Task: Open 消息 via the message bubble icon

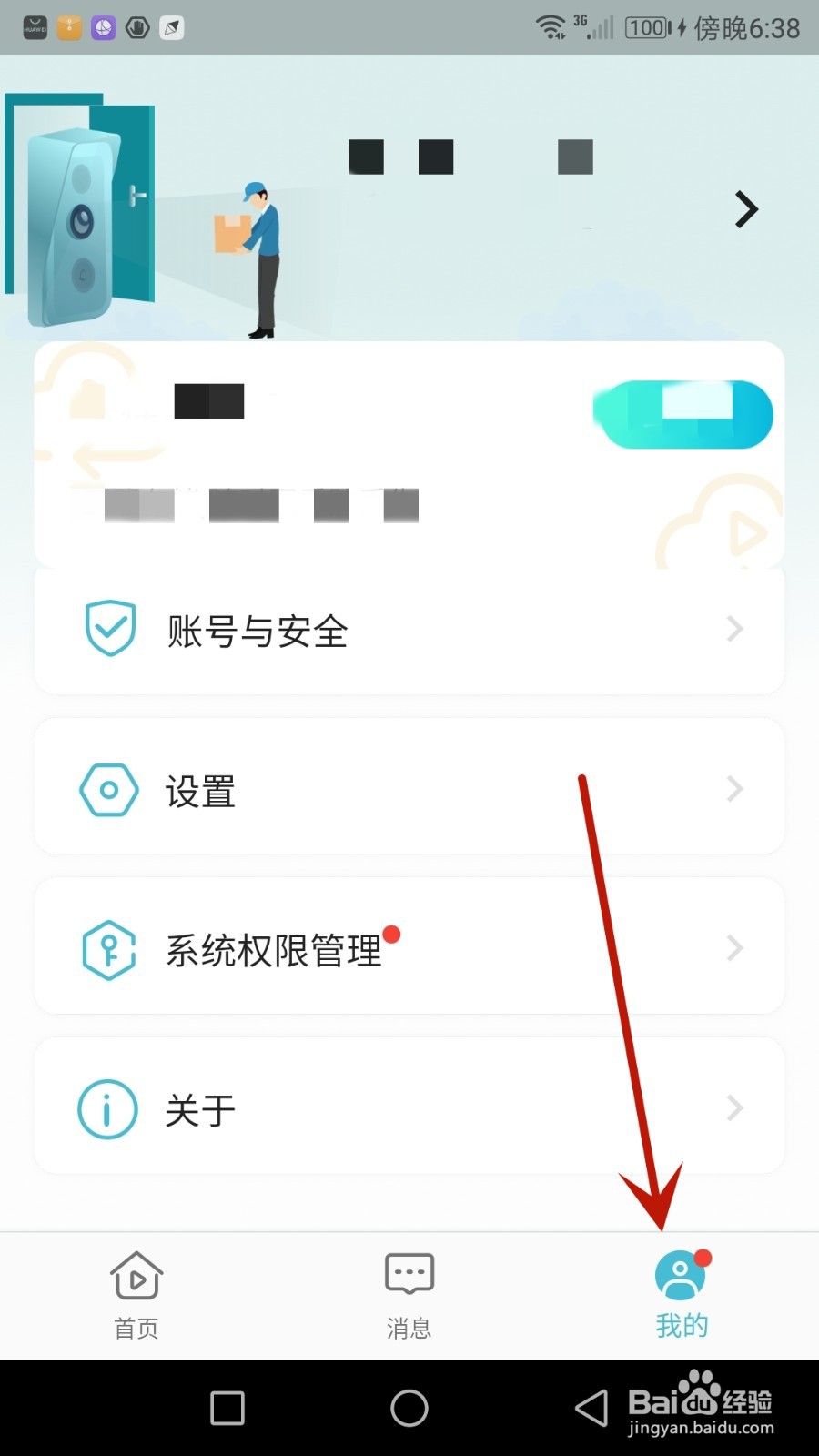Action: tap(409, 1274)
